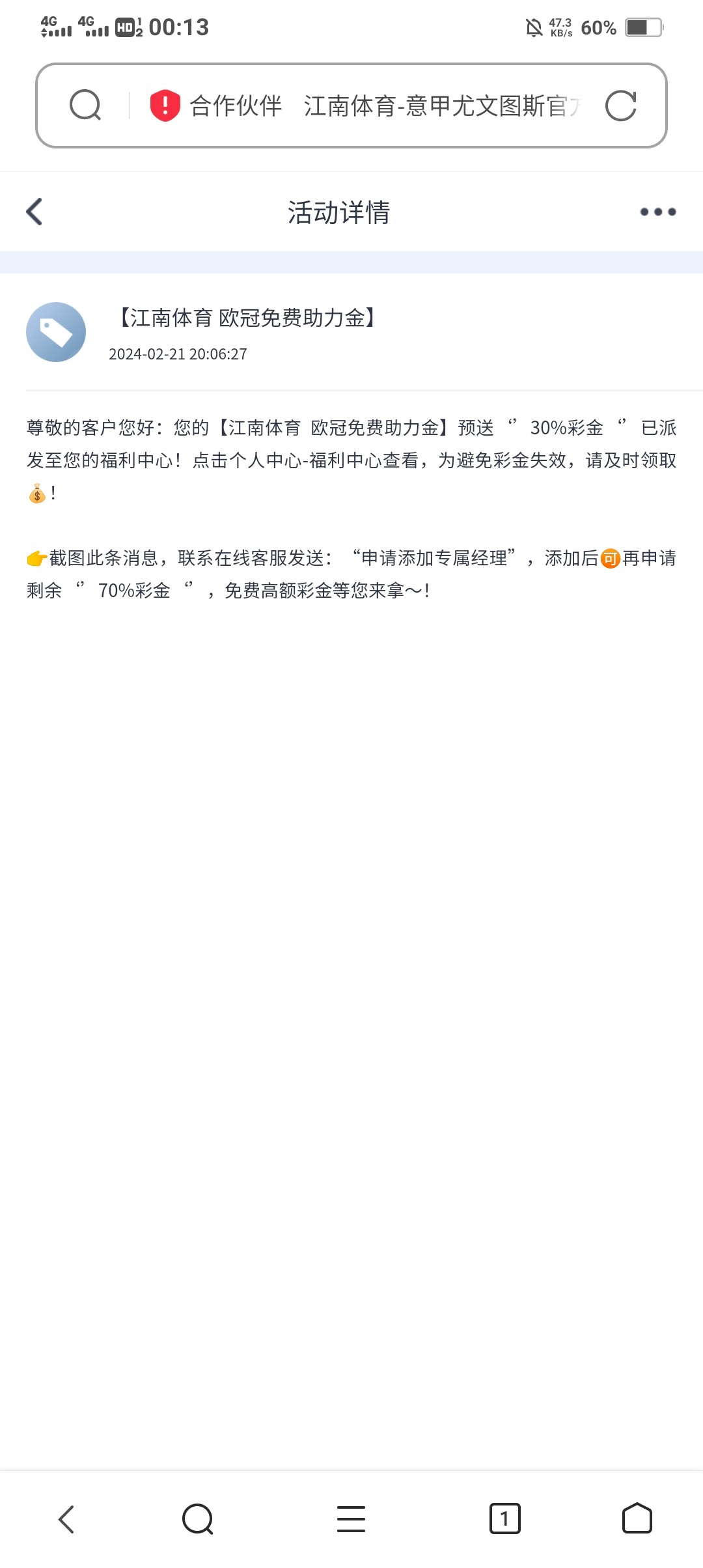Go to browser home page
The height and width of the screenshot is (1568, 703).
click(x=637, y=1519)
